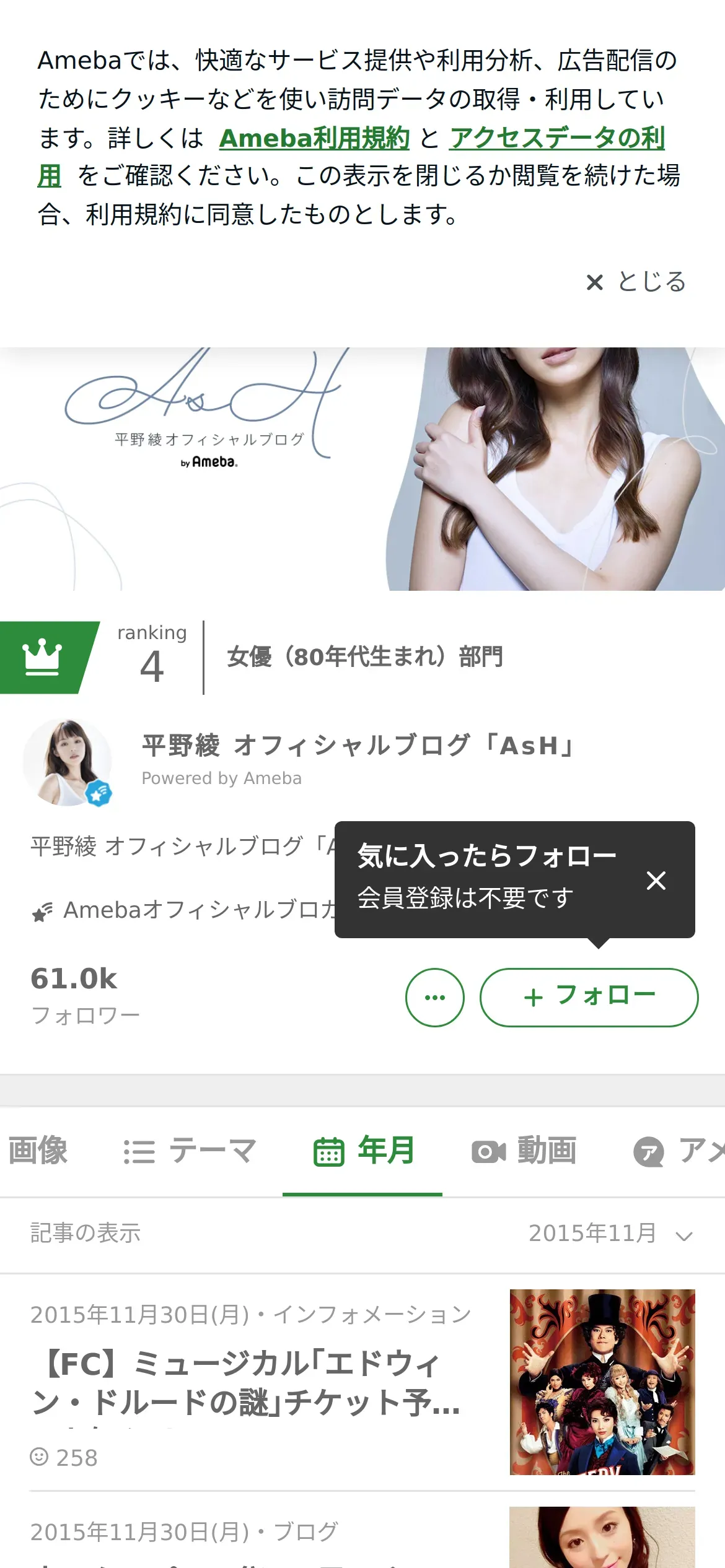Open the 平野綾 オフィシャルブログ「AsH」 title
Screen dimensions: 725x1568
point(358,746)
